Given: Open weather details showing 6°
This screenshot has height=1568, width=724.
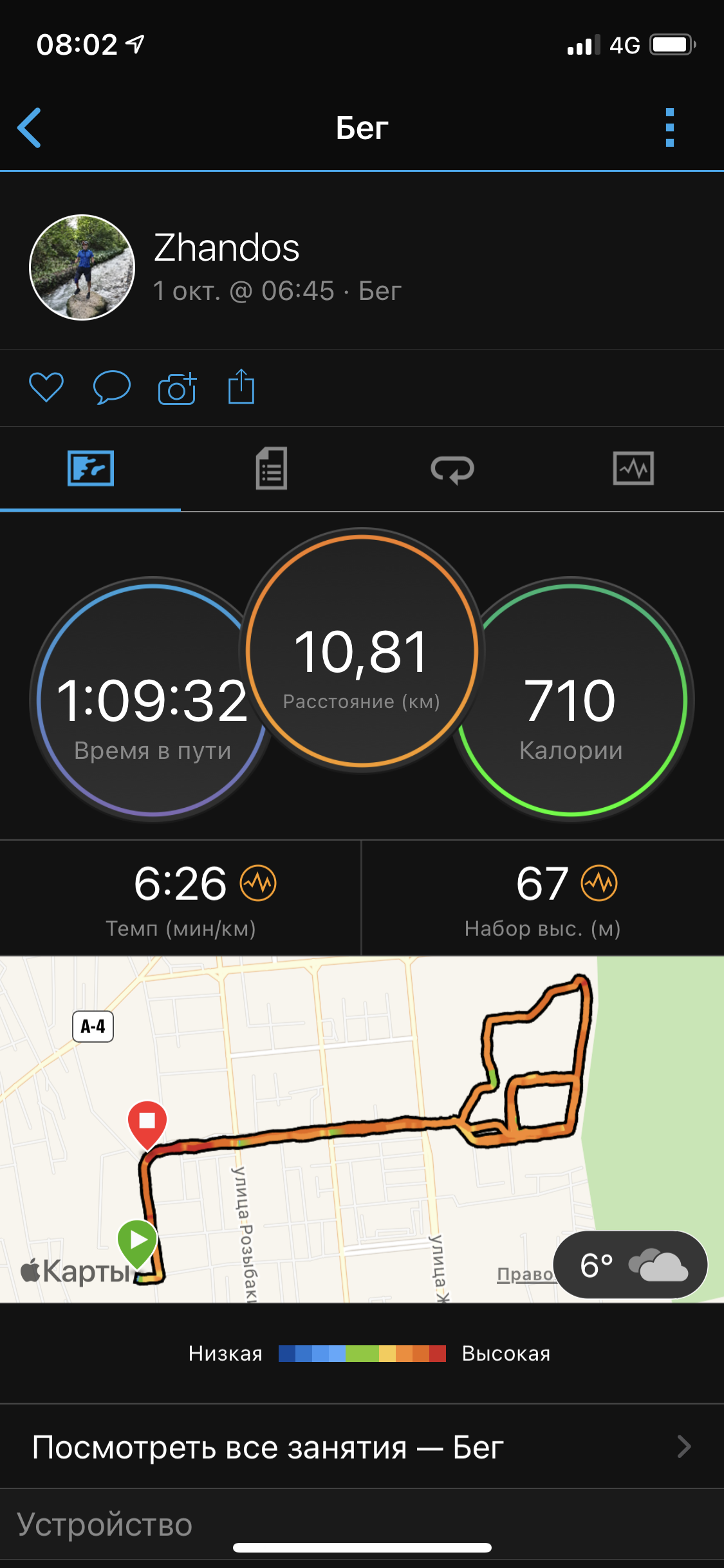Looking at the screenshot, I should [631, 1265].
